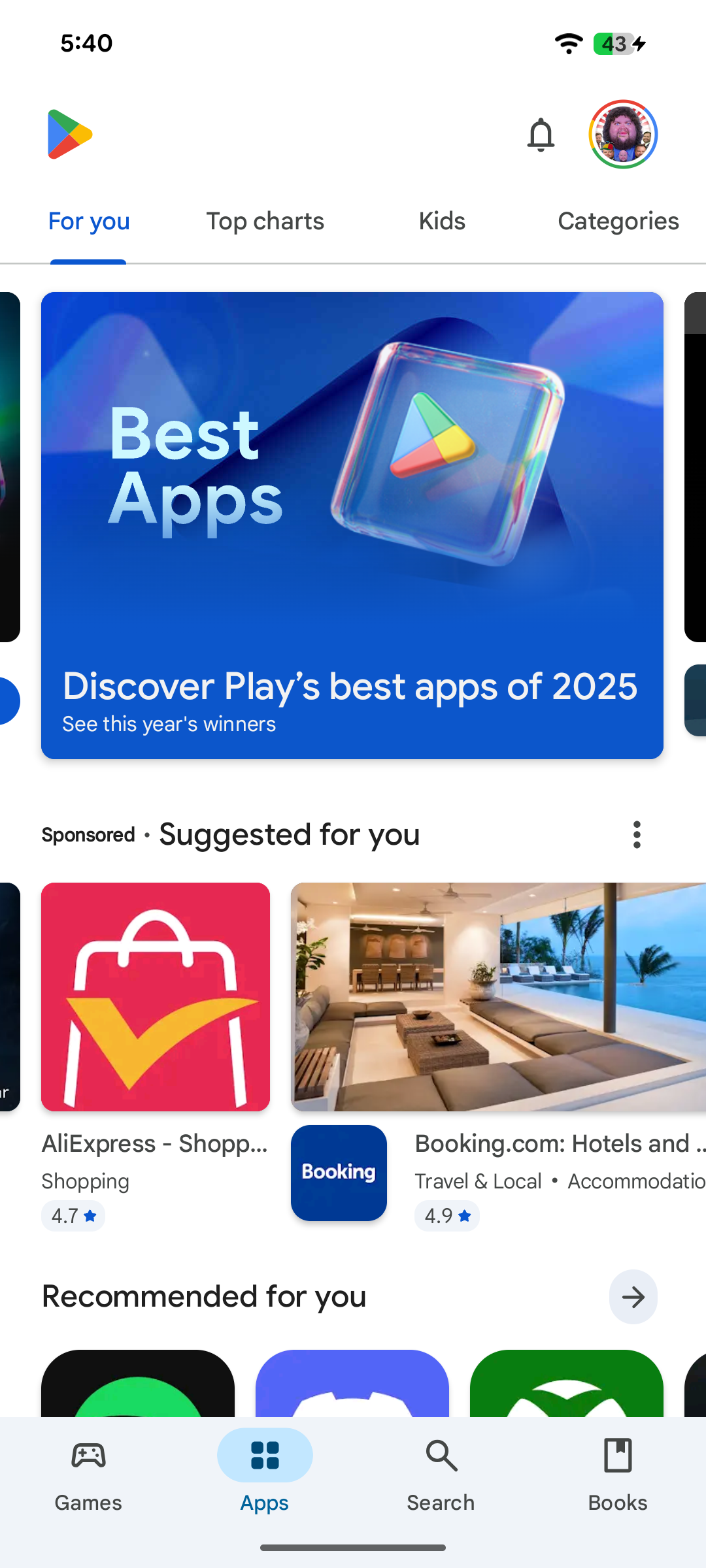The image size is (706, 1568).
Task: Tap the AliExpress shopping bag app icon
Action: click(156, 996)
